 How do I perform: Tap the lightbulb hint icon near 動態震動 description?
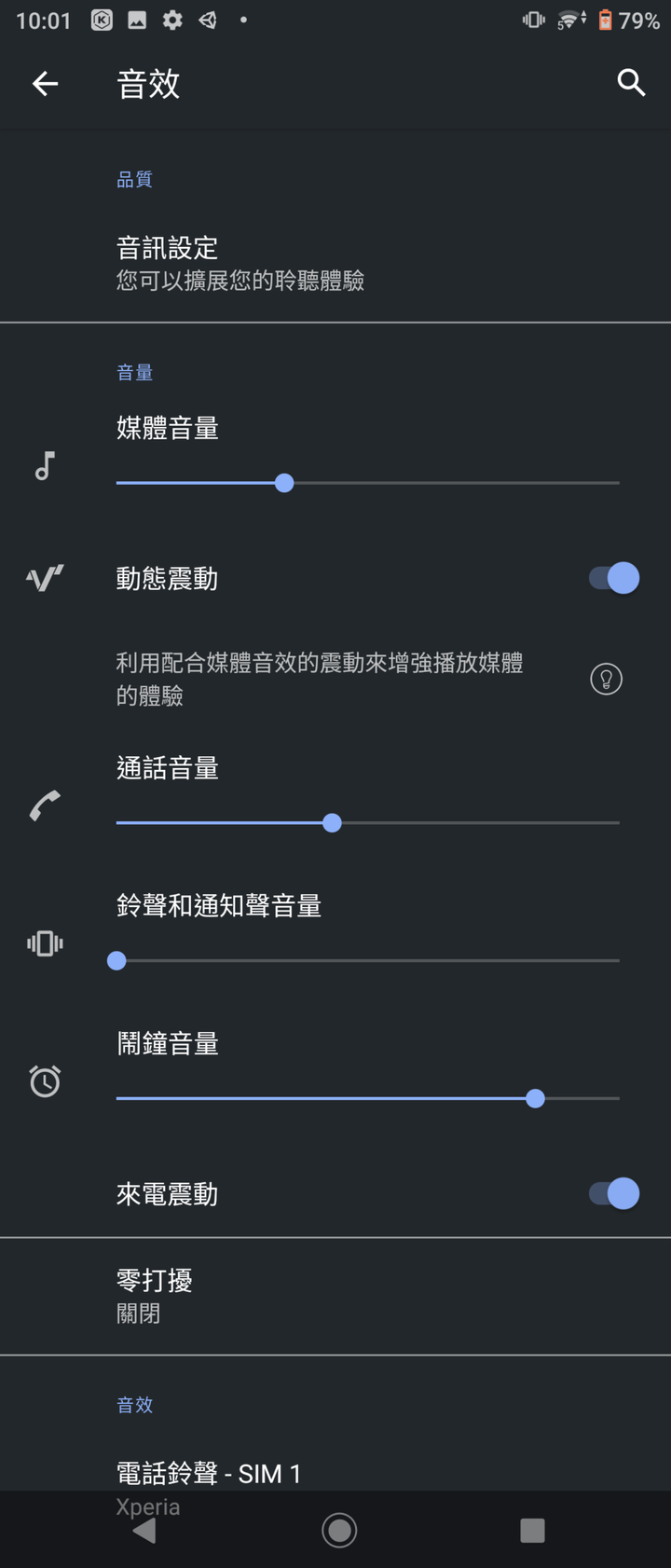[x=606, y=679]
